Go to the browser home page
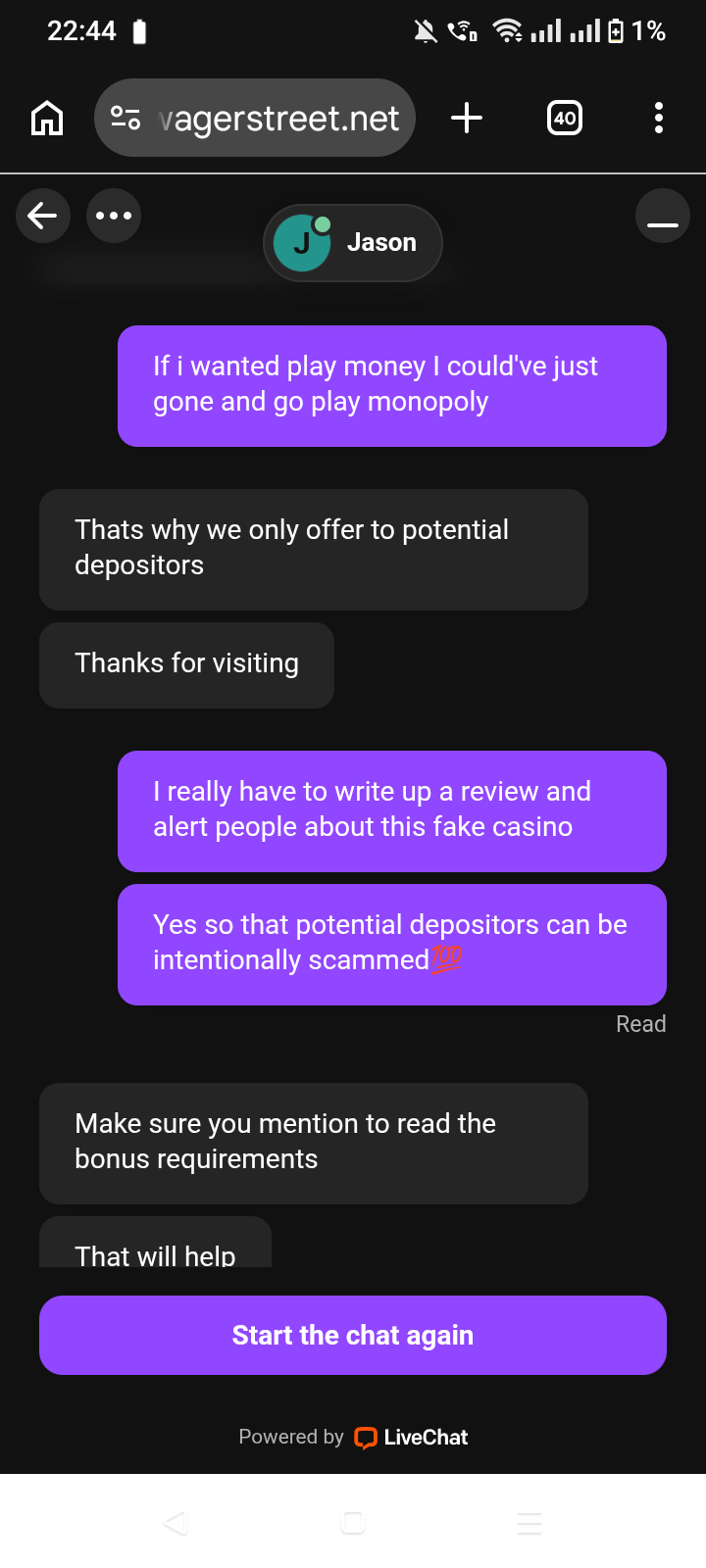The height and width of the screenshot is (1568, 706). [x=47, y=119]
